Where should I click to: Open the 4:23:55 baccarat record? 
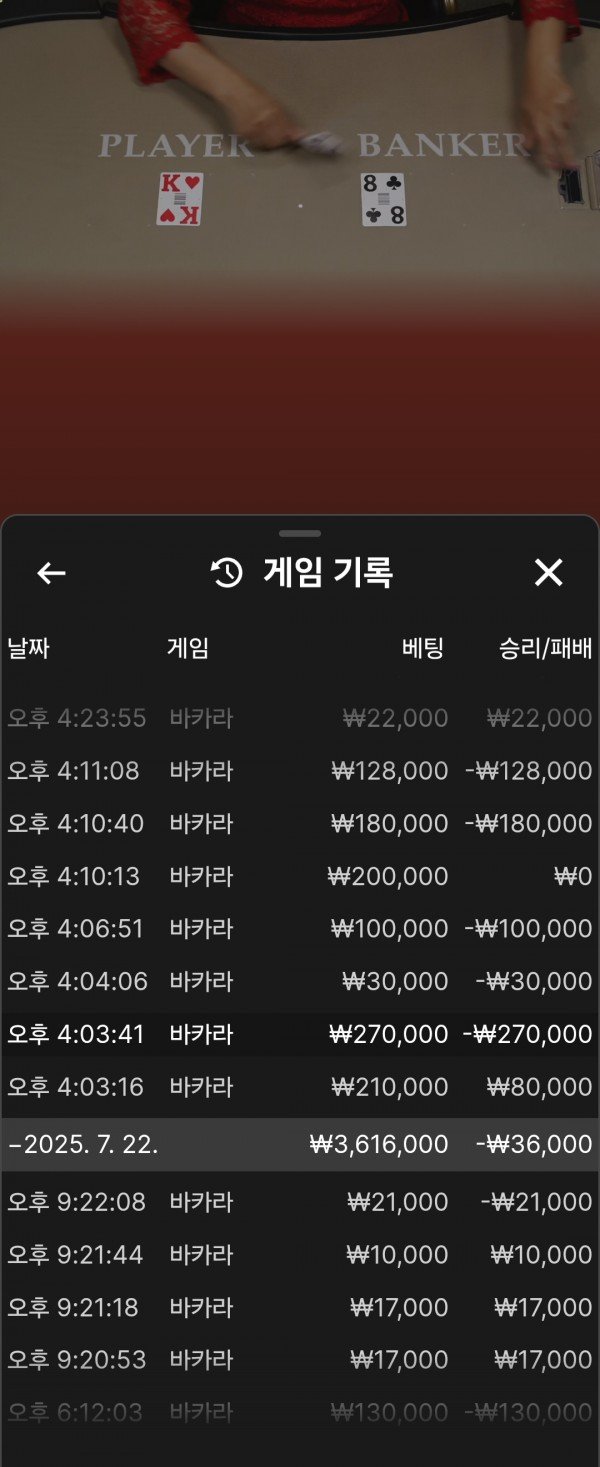[x=300, y=718]
